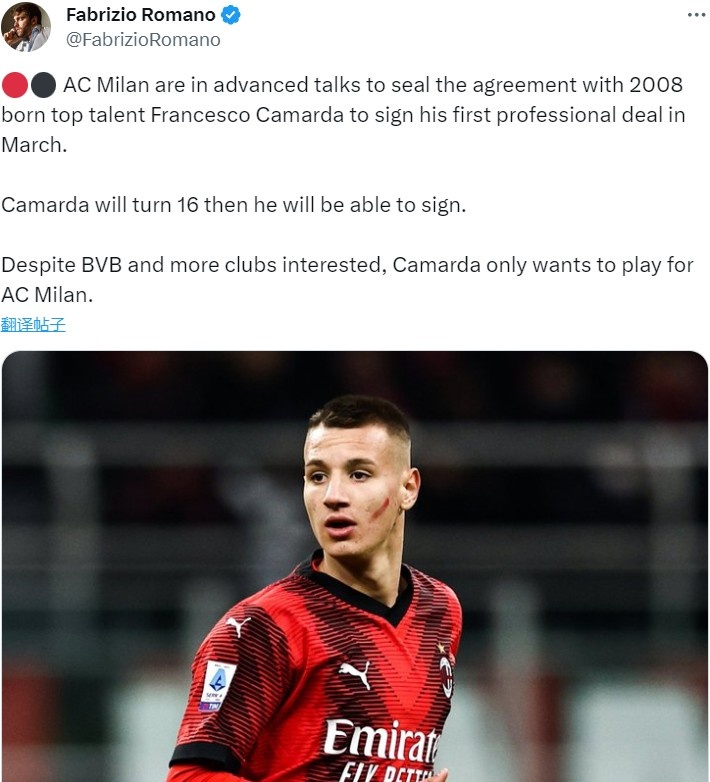This screenshot has height=782, width=710.
Task: Open the @FabrizioRomano handle
Action: 143,40
